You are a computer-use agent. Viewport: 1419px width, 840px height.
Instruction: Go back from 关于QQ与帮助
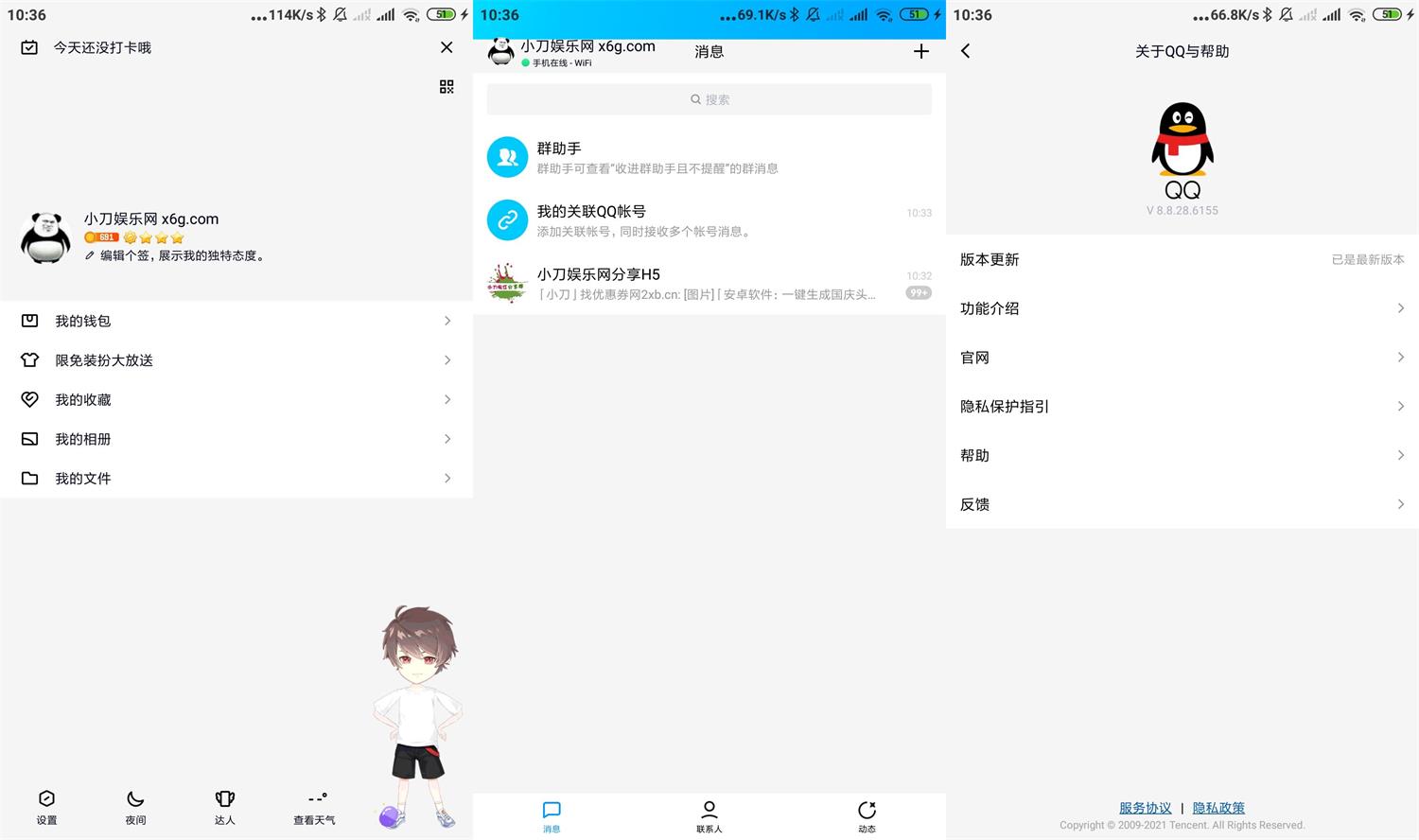(x=965, y=51)
